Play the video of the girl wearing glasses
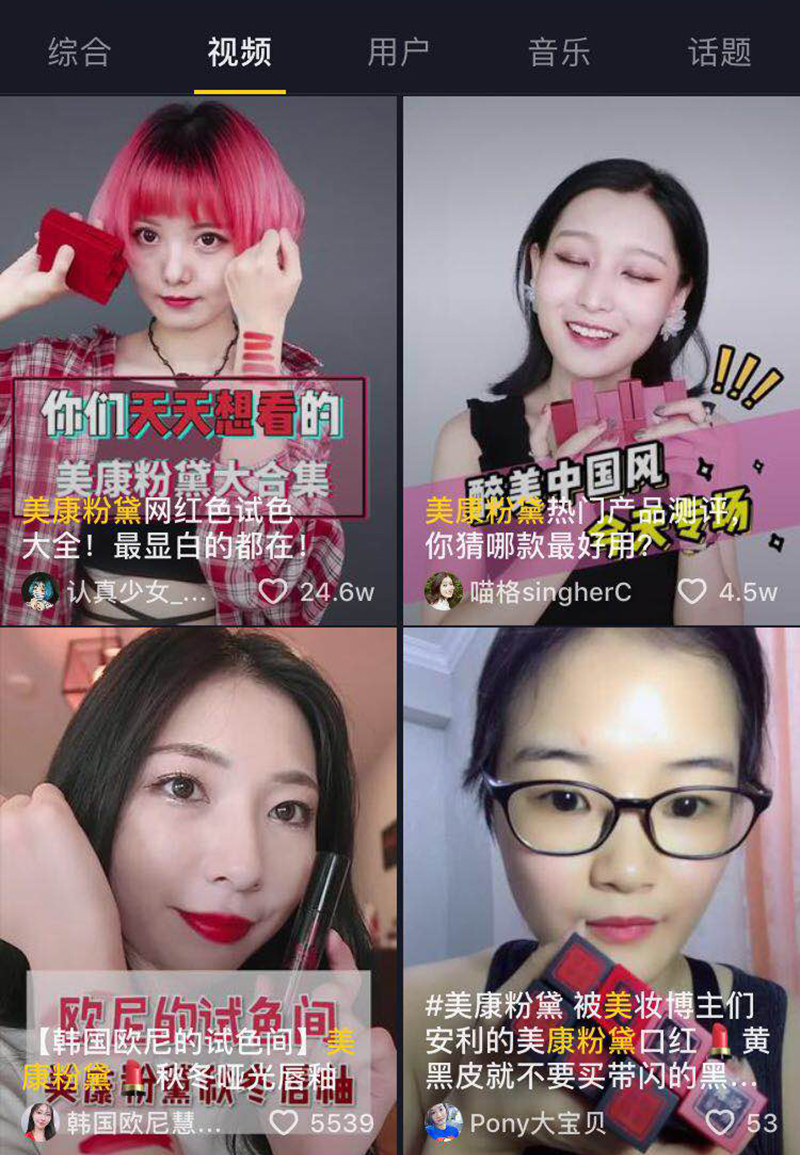 click(600, 800)
